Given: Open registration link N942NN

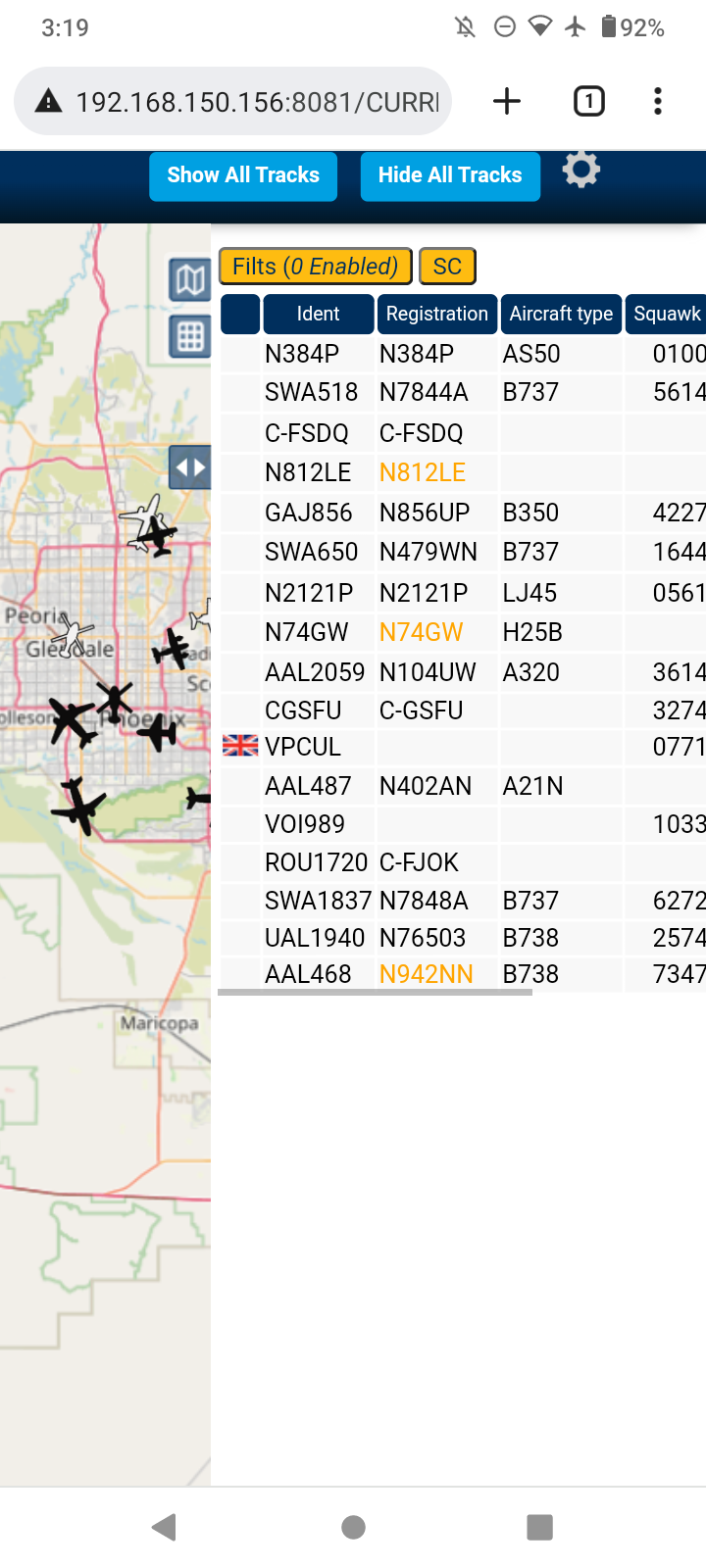Looking at the screenshot, I should pyautogui.click(x=427, y=974).
